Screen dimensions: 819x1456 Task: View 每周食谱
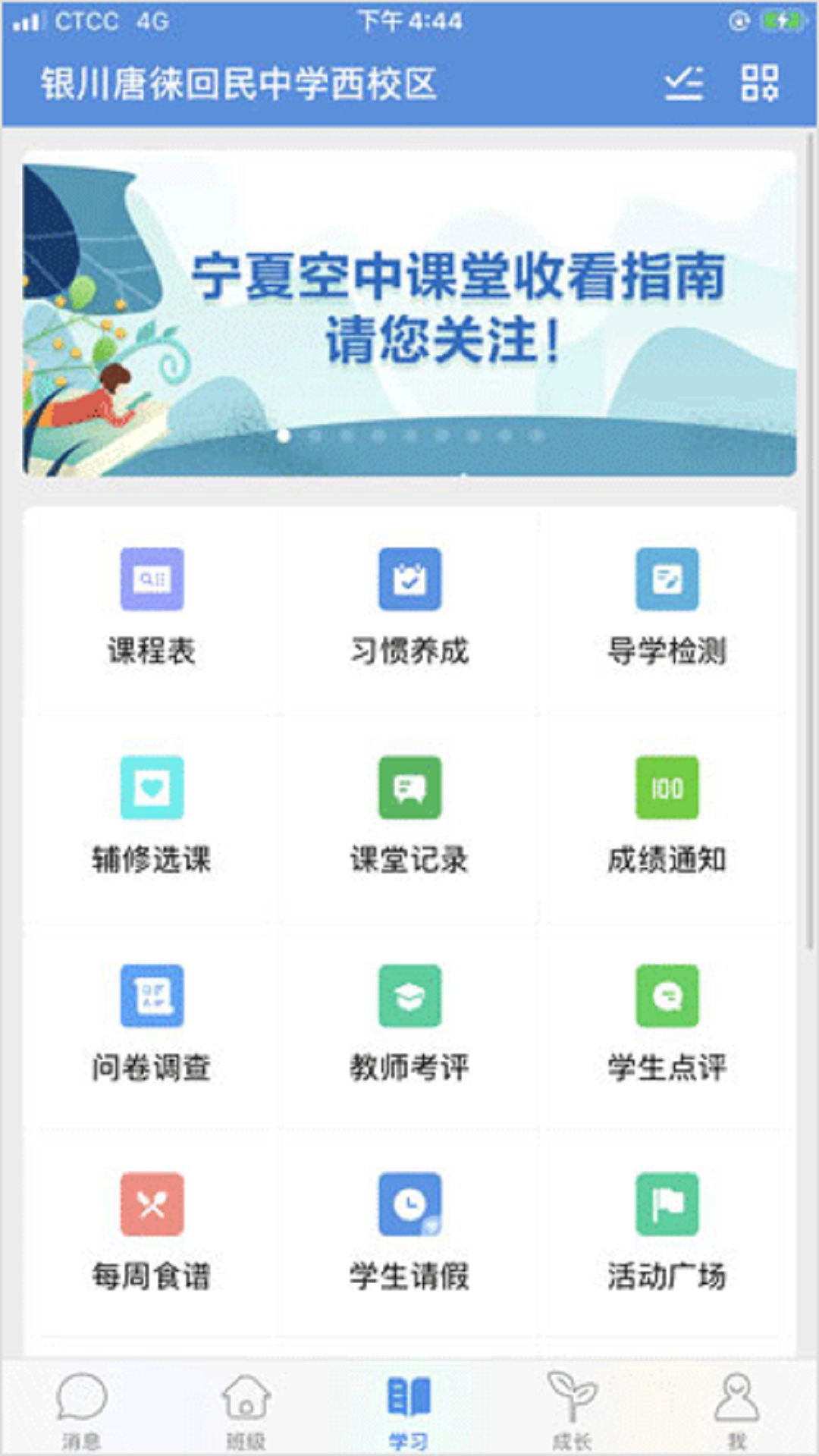pyautogui.click(x=152, y=1232)
